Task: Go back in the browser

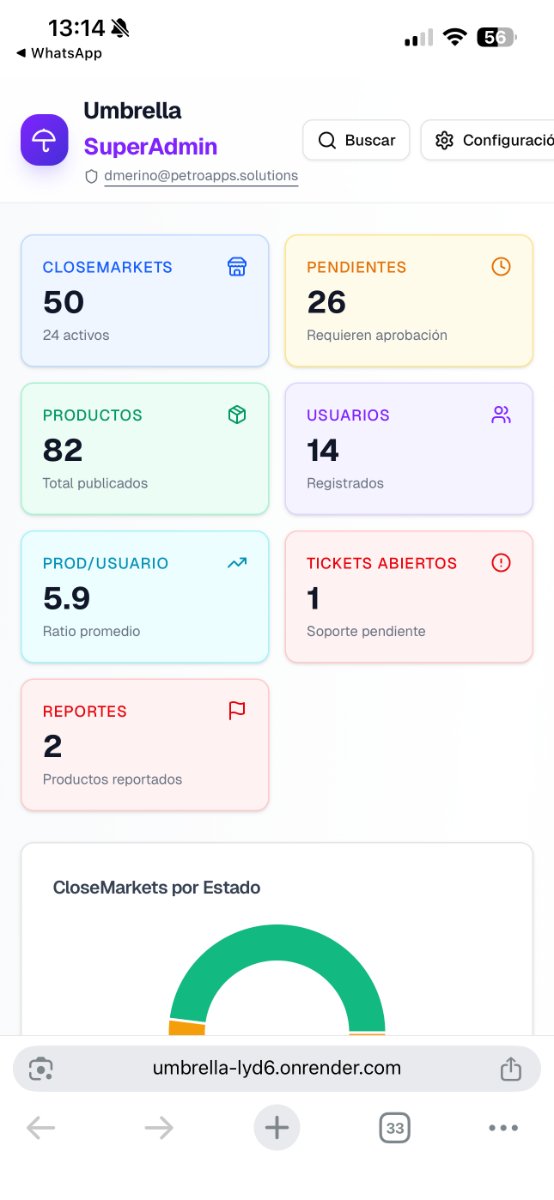Action: [x=41, y=1128]
